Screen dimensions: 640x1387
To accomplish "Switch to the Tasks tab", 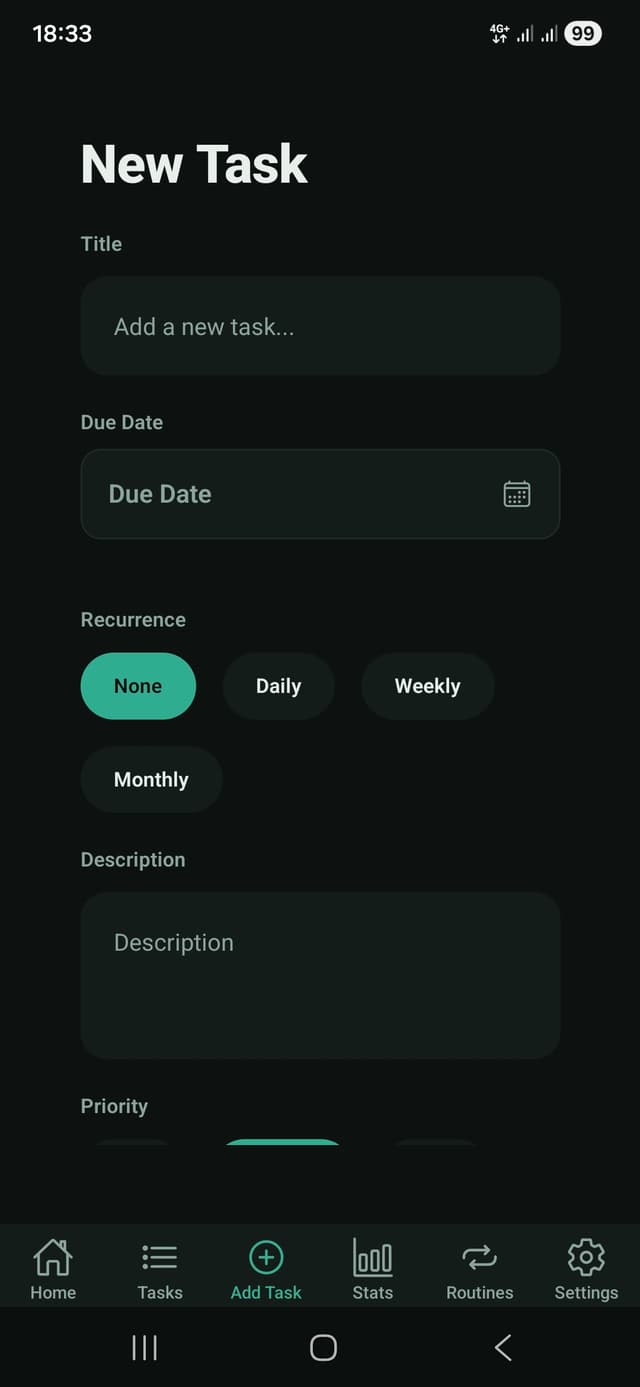I will pyautogui.click(x=160, y=1269).
